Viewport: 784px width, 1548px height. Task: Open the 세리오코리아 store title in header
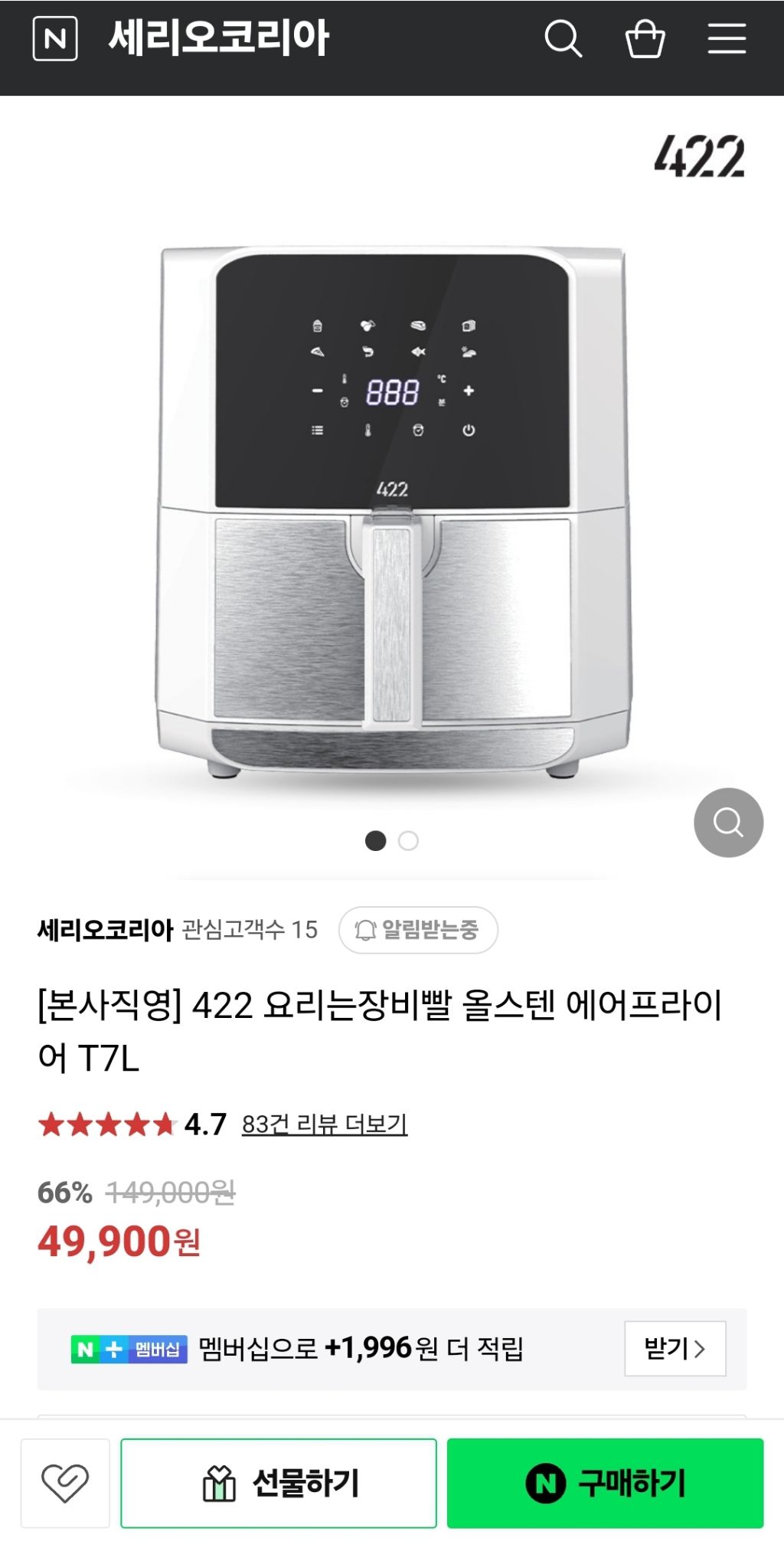[218, 38]
